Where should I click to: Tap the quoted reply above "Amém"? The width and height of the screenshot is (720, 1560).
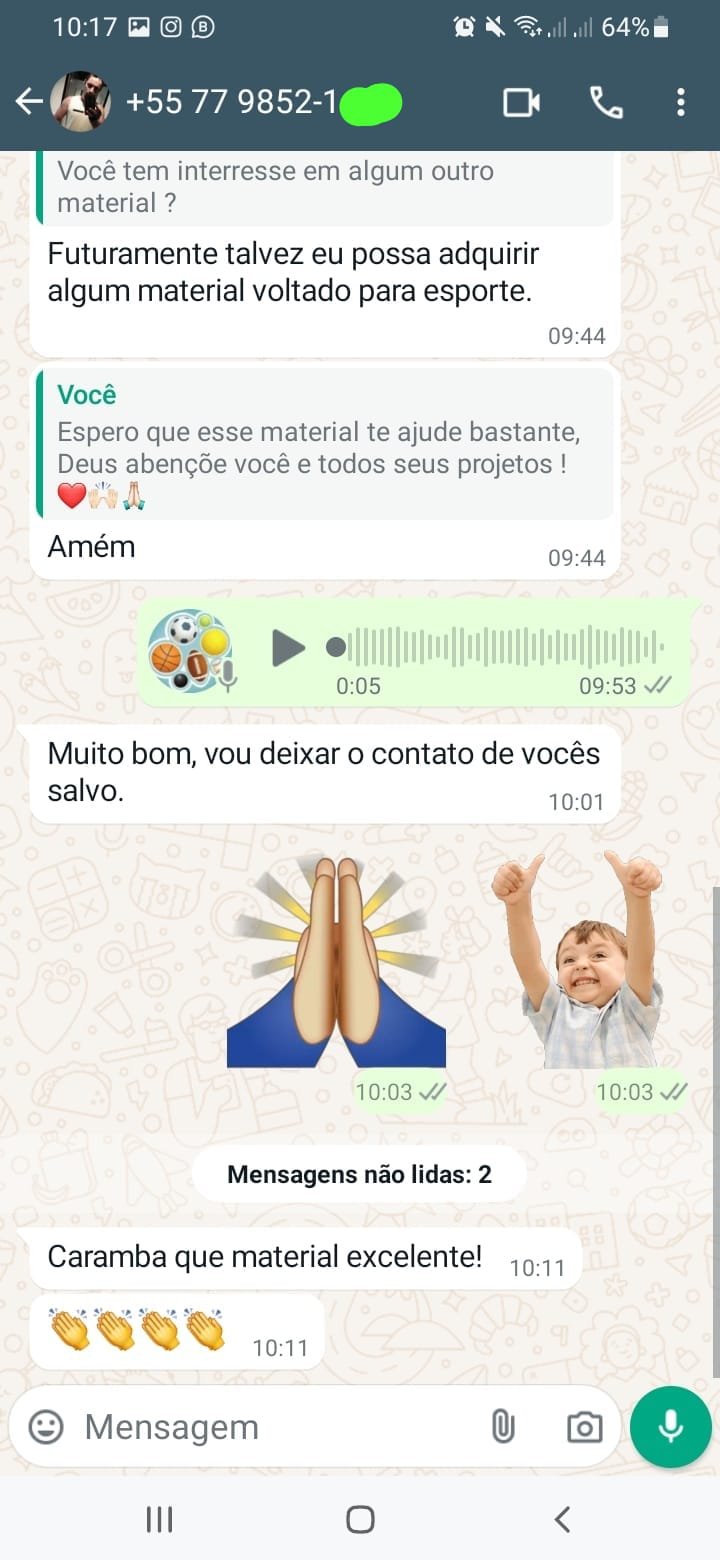[326, 444]
